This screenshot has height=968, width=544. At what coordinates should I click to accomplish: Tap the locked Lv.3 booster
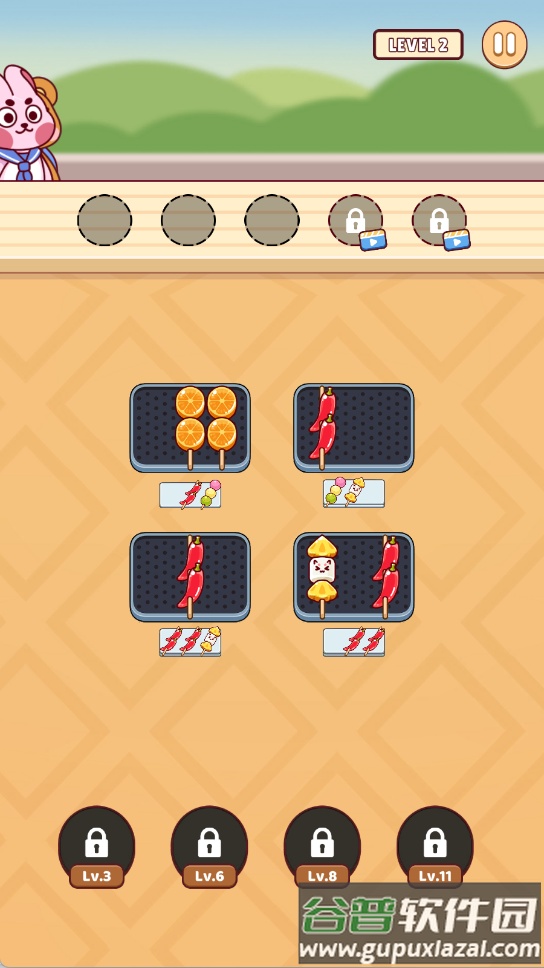click(96, 846)
